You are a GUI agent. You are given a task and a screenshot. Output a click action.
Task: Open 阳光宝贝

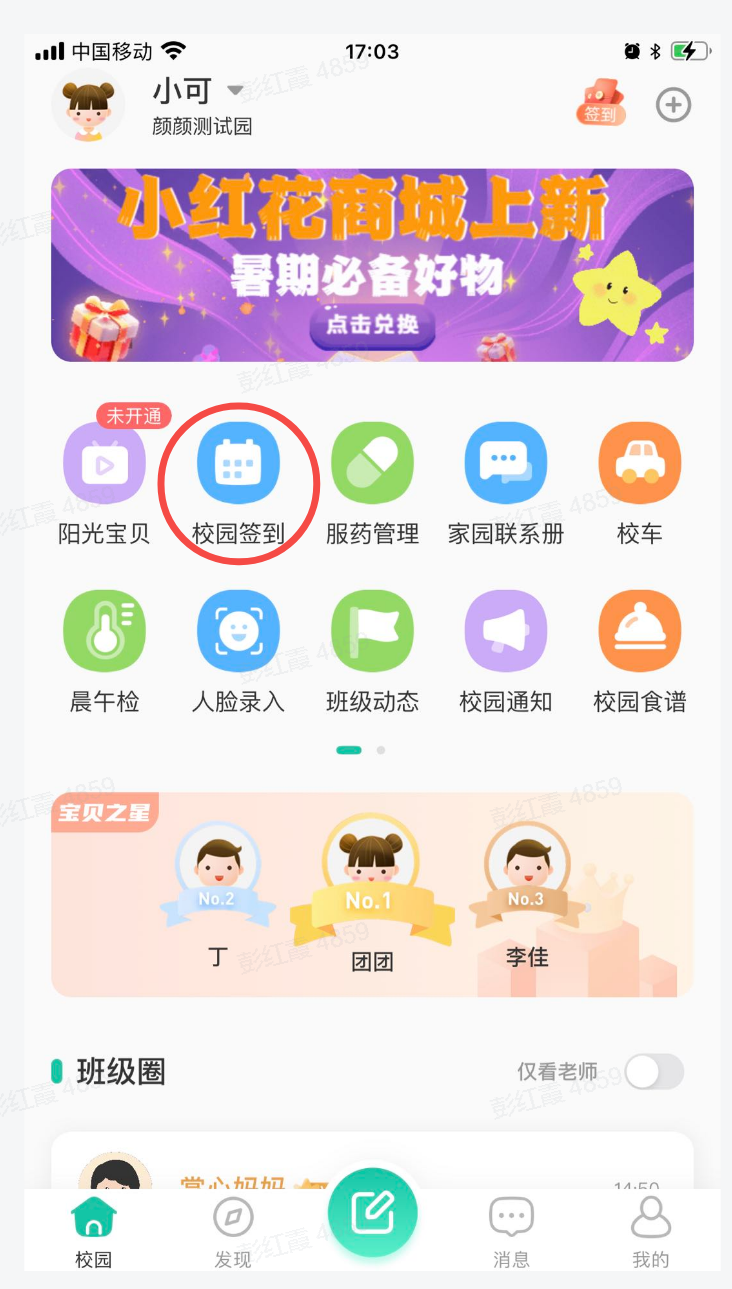tap(104, 465)
